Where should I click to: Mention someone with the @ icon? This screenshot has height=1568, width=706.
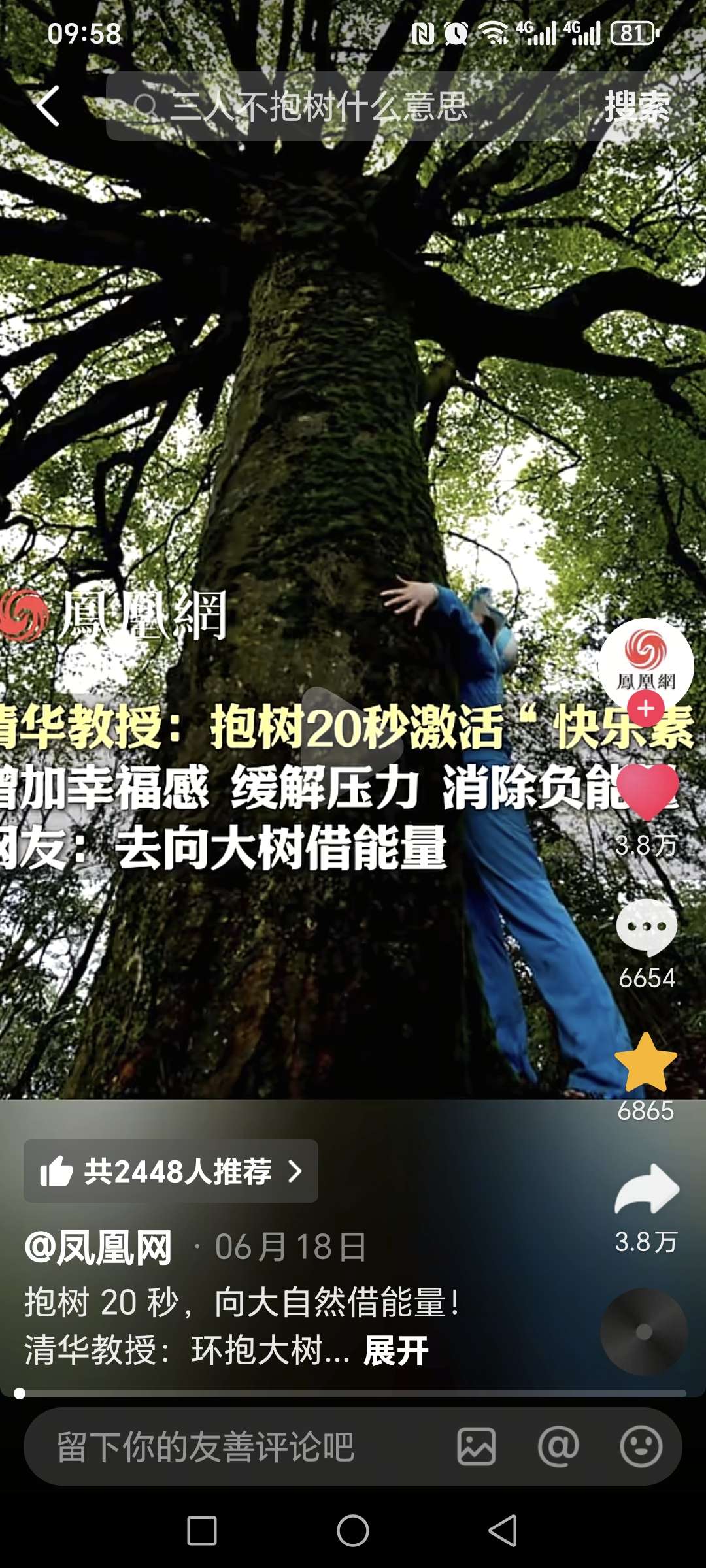(x=558, y=1446)
